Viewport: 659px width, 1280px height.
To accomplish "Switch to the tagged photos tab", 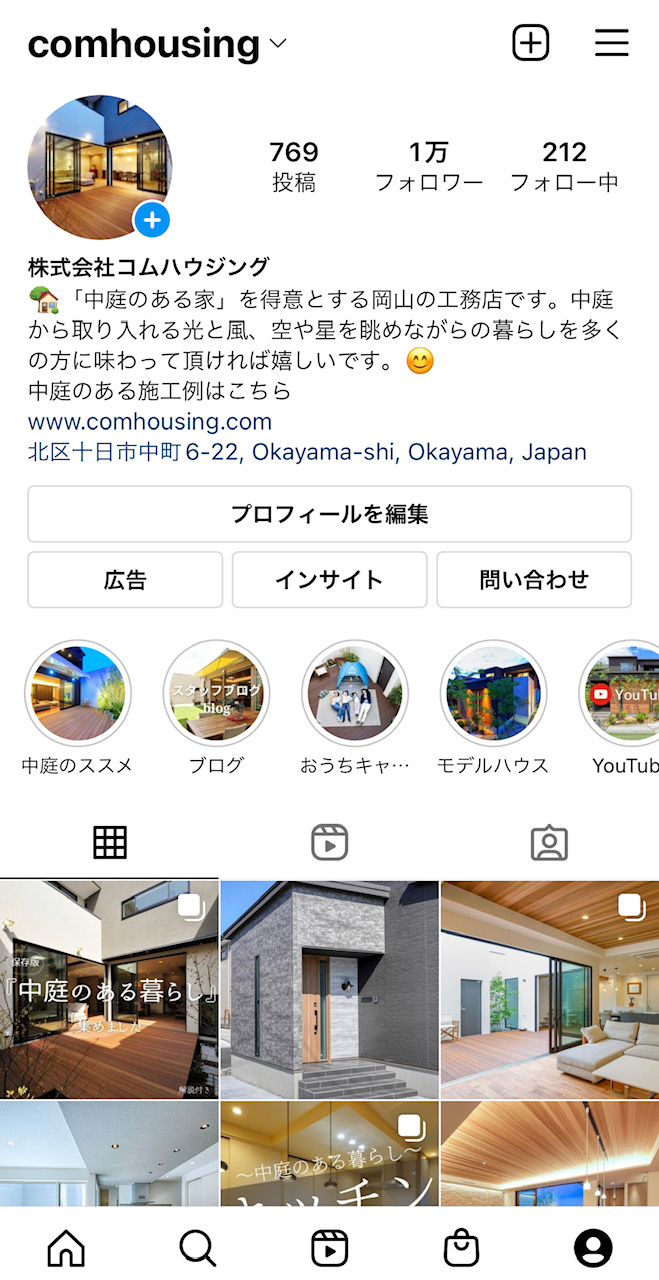I will [x=549, y=843].
